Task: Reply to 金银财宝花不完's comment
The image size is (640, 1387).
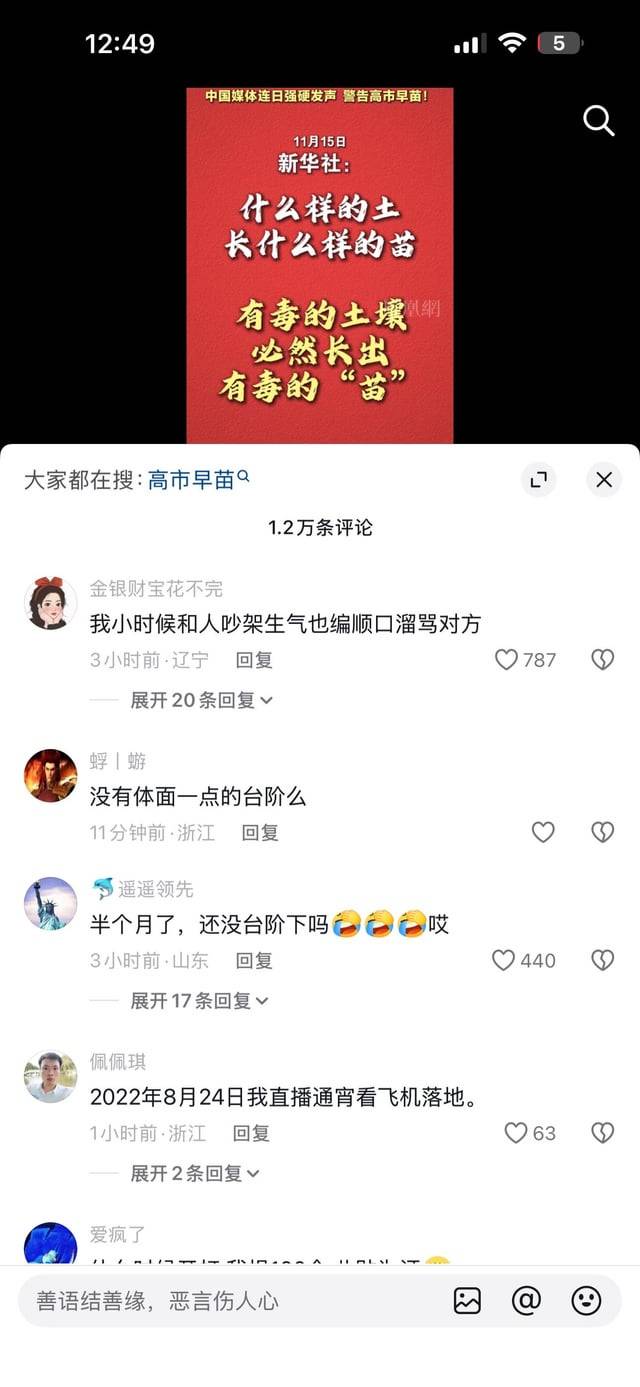Action: [x=254, y=660]
